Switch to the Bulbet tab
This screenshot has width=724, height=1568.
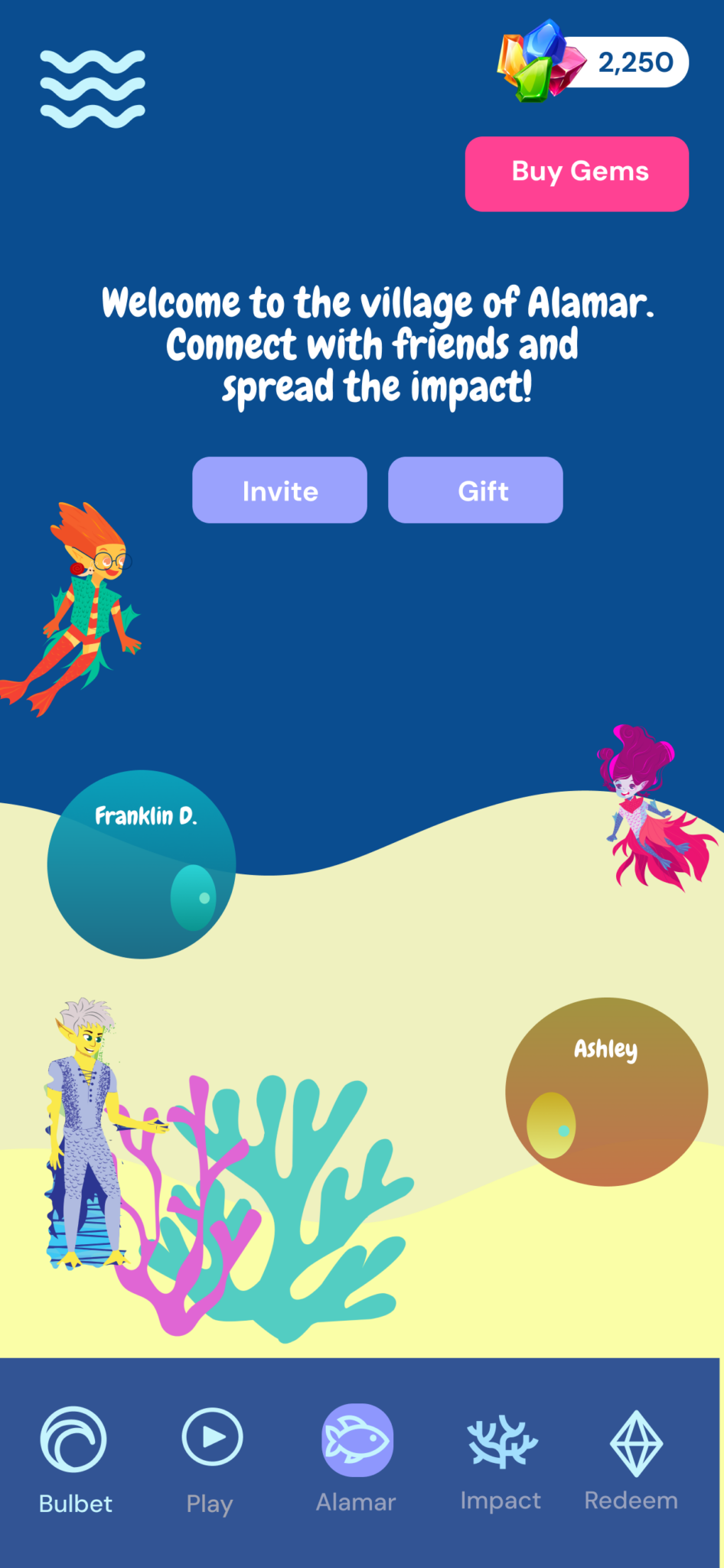(74, 1459)
